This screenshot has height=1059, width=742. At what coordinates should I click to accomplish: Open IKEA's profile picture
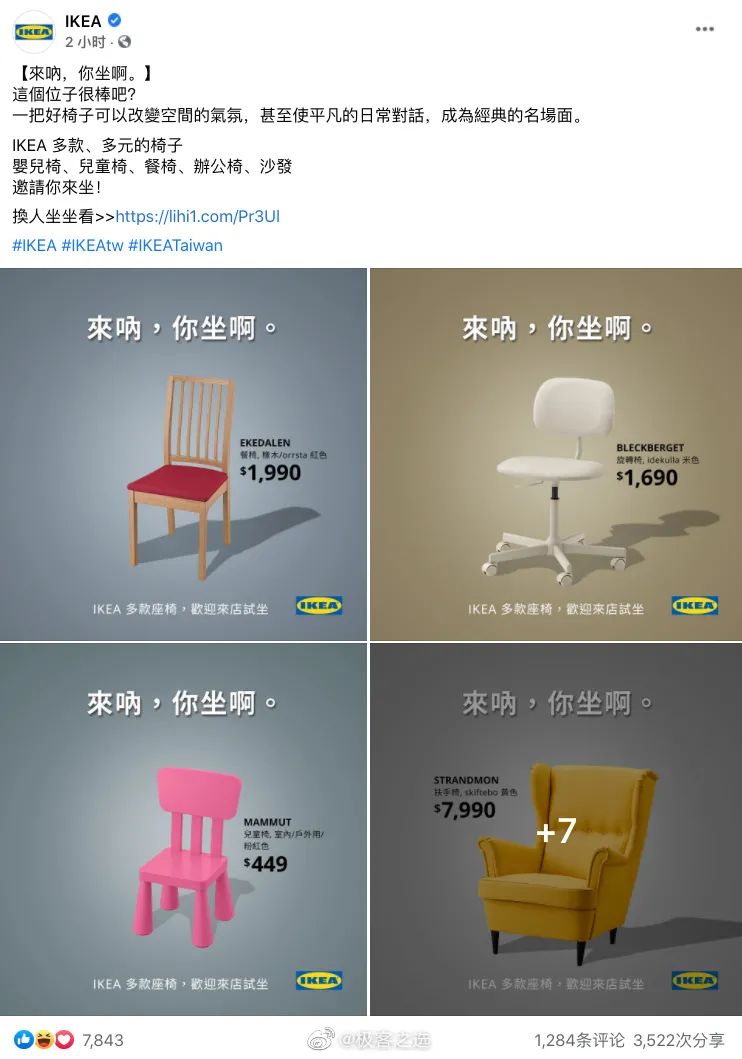[x=34, y=31]
